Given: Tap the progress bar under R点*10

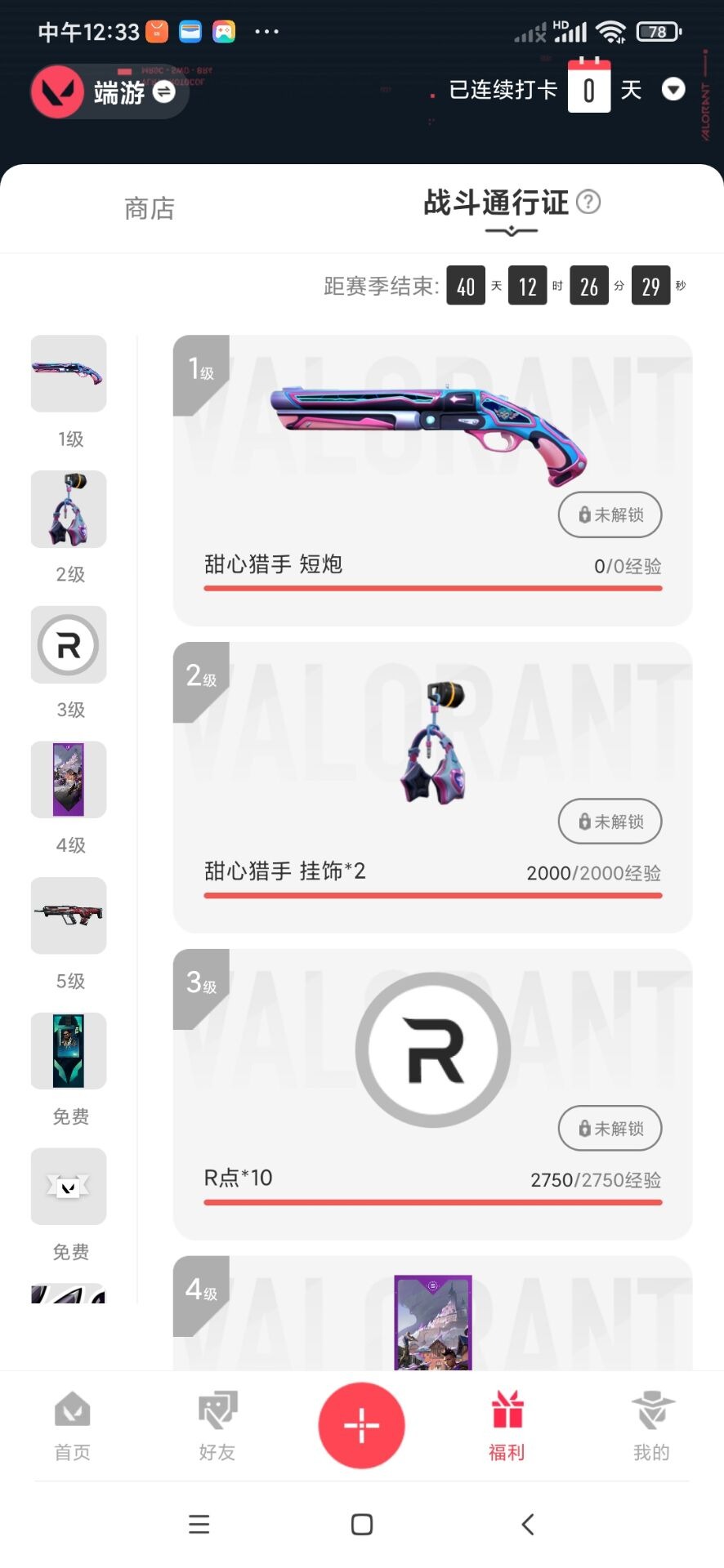Looking at the screenshot, I should [432, 1202].
